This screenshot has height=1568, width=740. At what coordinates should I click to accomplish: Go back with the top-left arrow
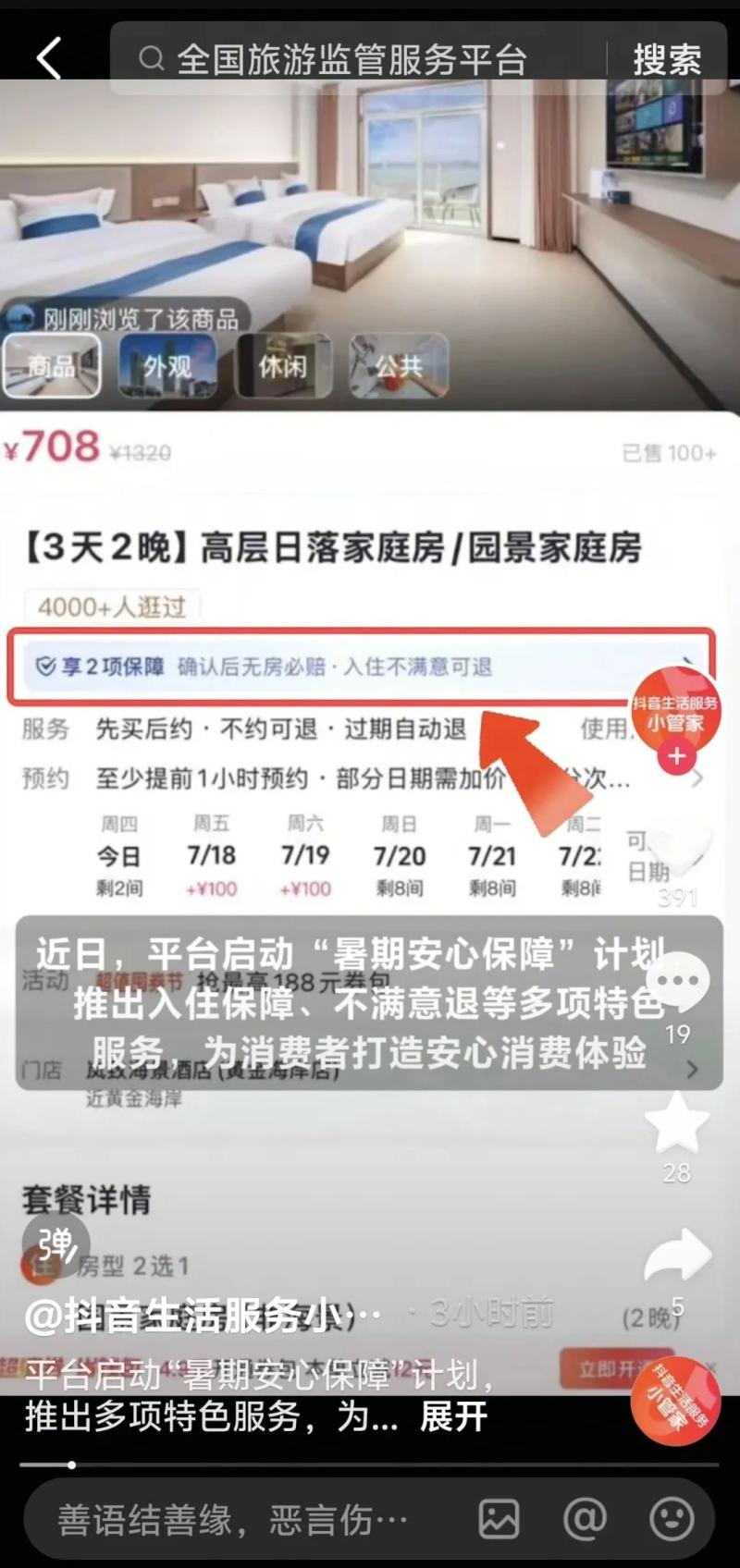click(49, 59)
